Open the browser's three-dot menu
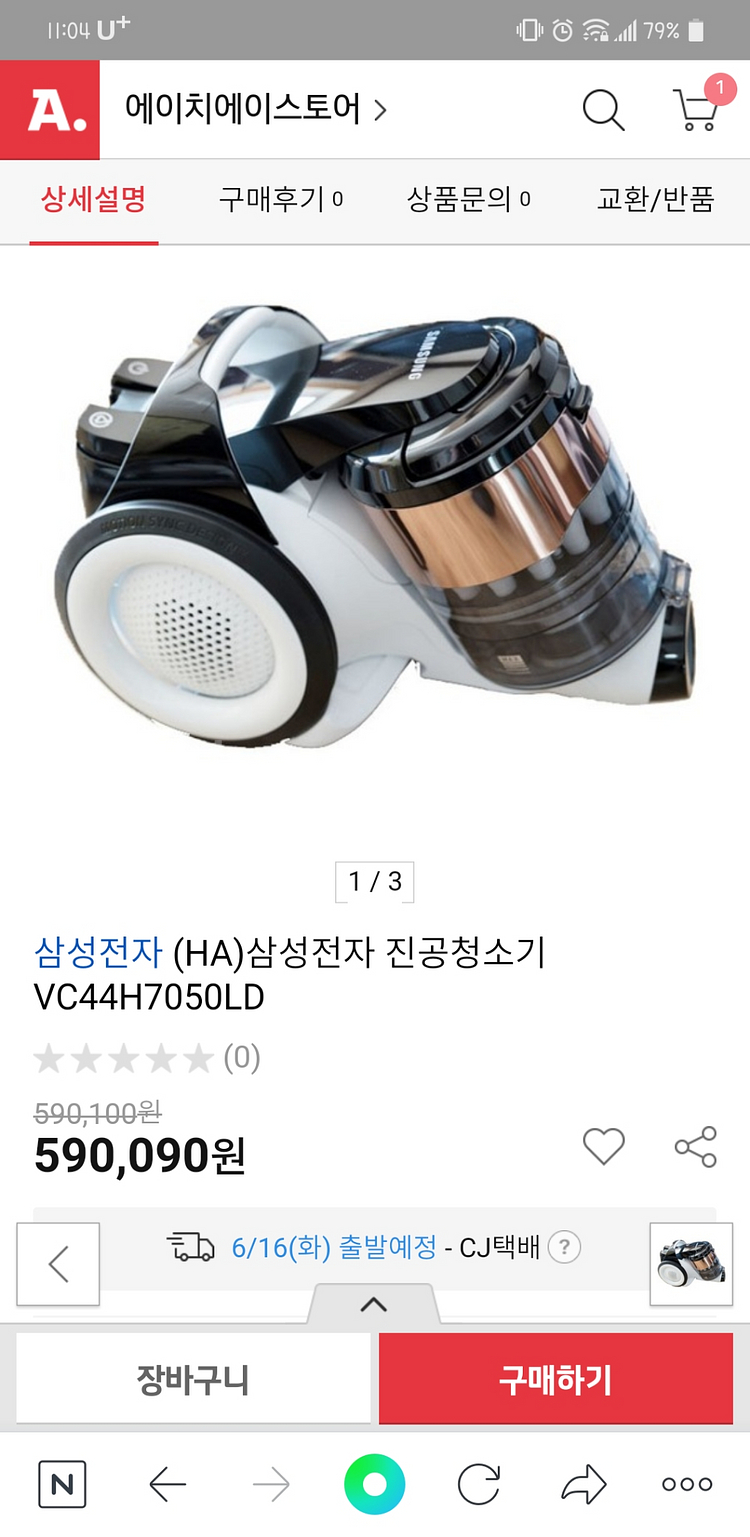This screenshot has height=1537, width=750. [687, 1485]
